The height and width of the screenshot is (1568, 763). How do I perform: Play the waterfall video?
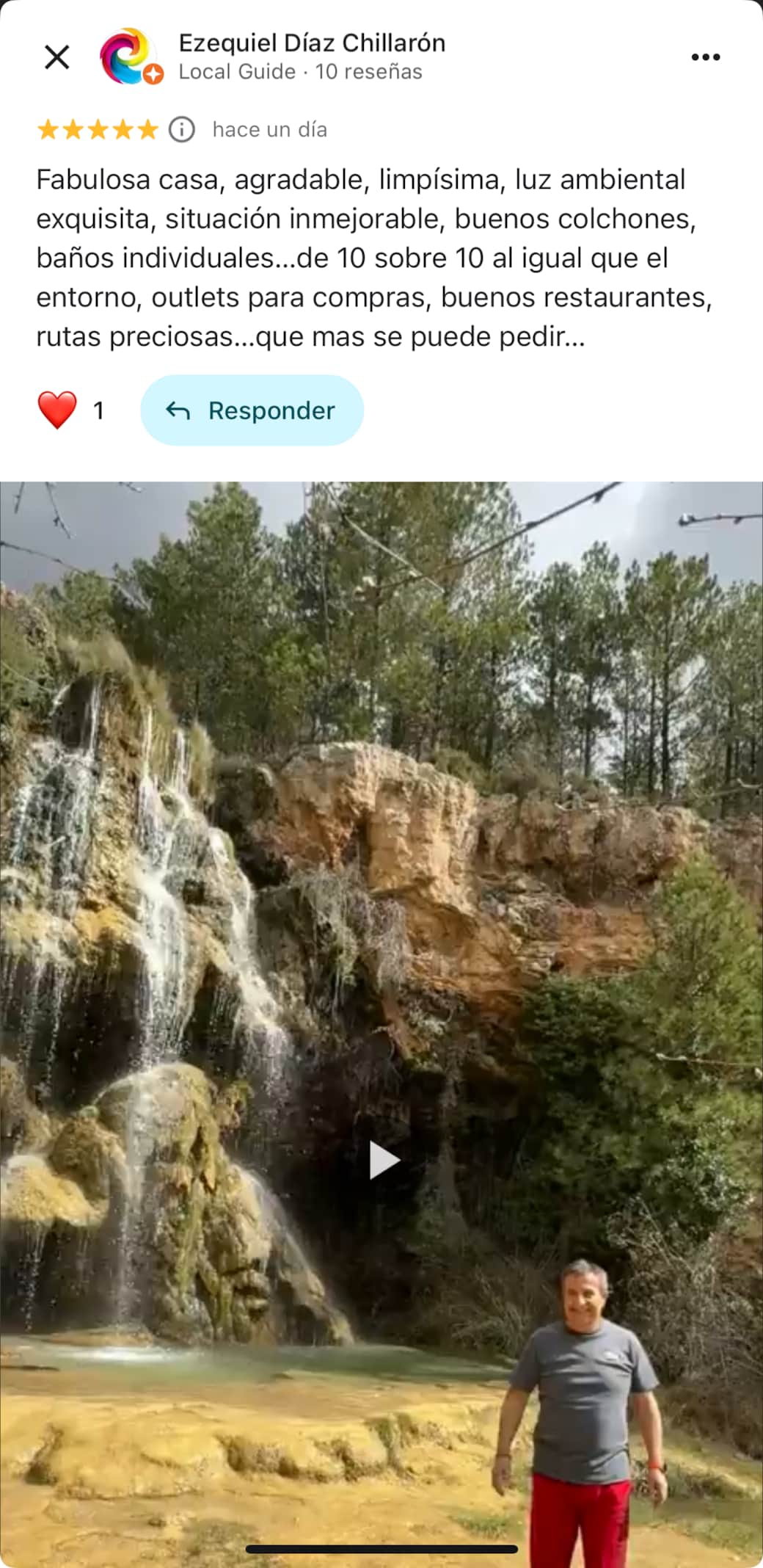pos(383,1160)
